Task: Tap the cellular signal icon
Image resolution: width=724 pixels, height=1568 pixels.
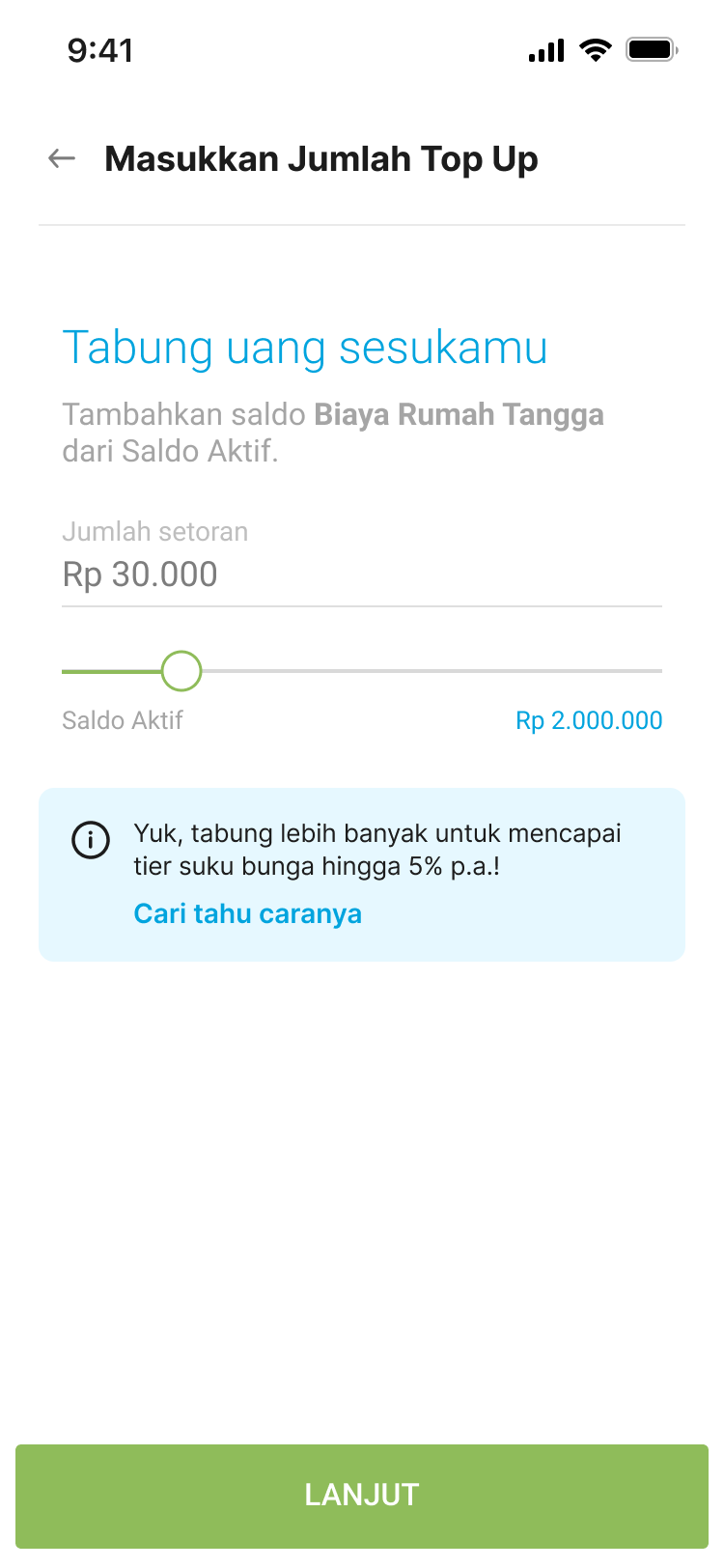Action: [546, 50]
